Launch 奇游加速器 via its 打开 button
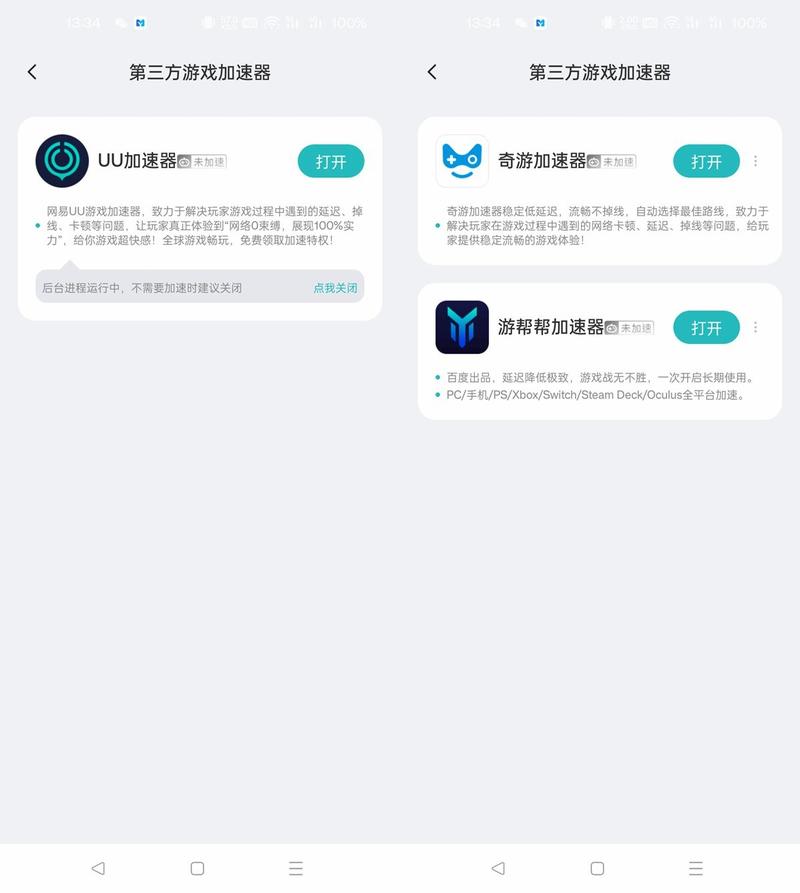The width and height of the screenshot is (800, 893). 706,161
